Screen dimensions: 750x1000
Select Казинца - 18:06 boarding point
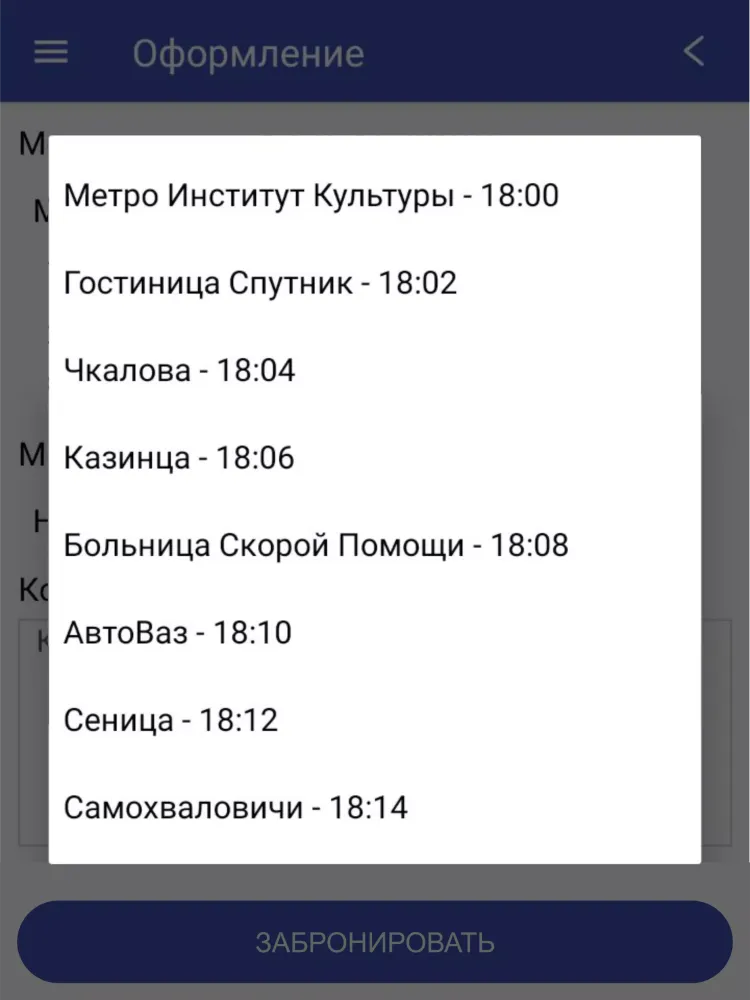pyautogui.click(x=179, y=458)
